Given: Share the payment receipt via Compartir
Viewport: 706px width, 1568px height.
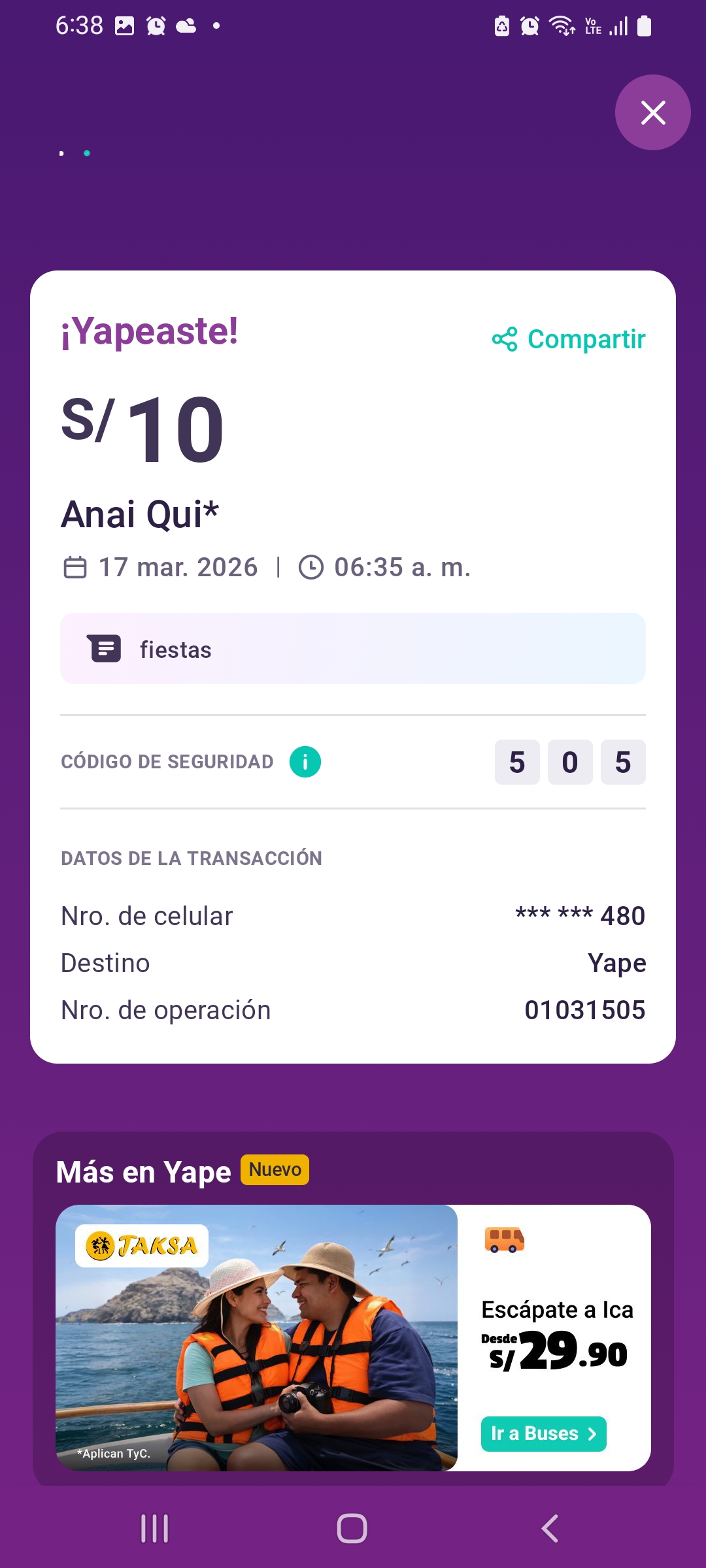Looking at the screenshot, I should tap(569, 339).
